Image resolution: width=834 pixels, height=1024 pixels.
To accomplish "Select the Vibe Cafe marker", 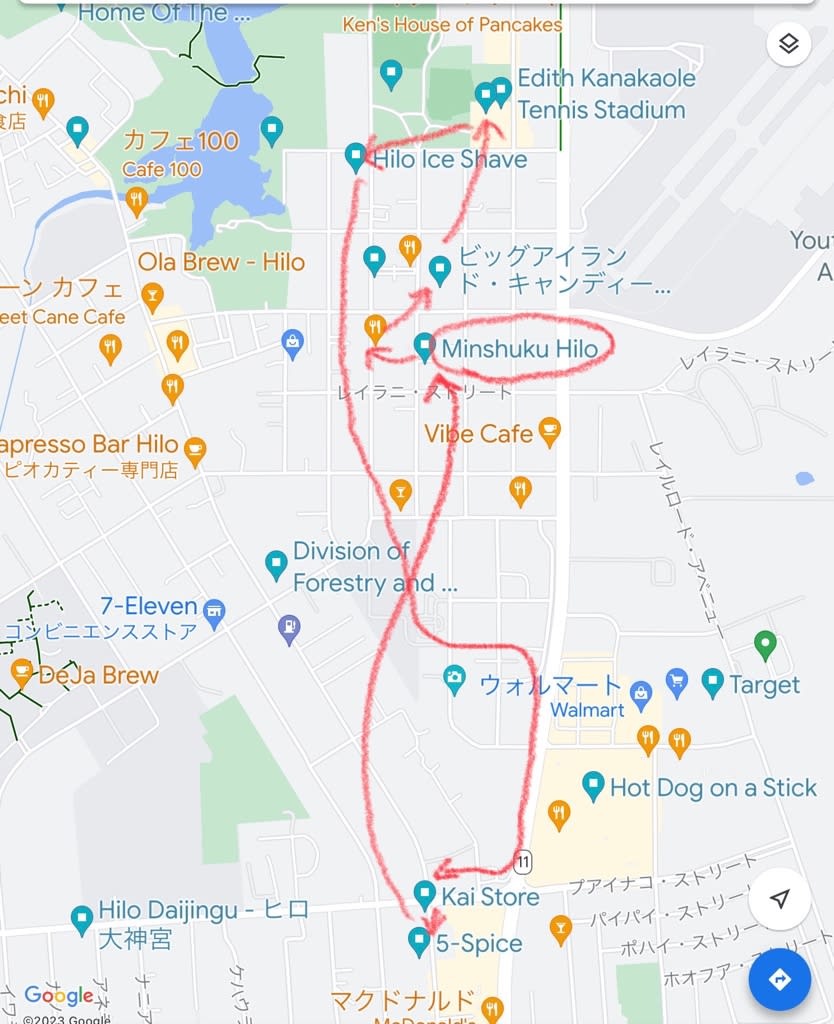I will pos(549,431).
